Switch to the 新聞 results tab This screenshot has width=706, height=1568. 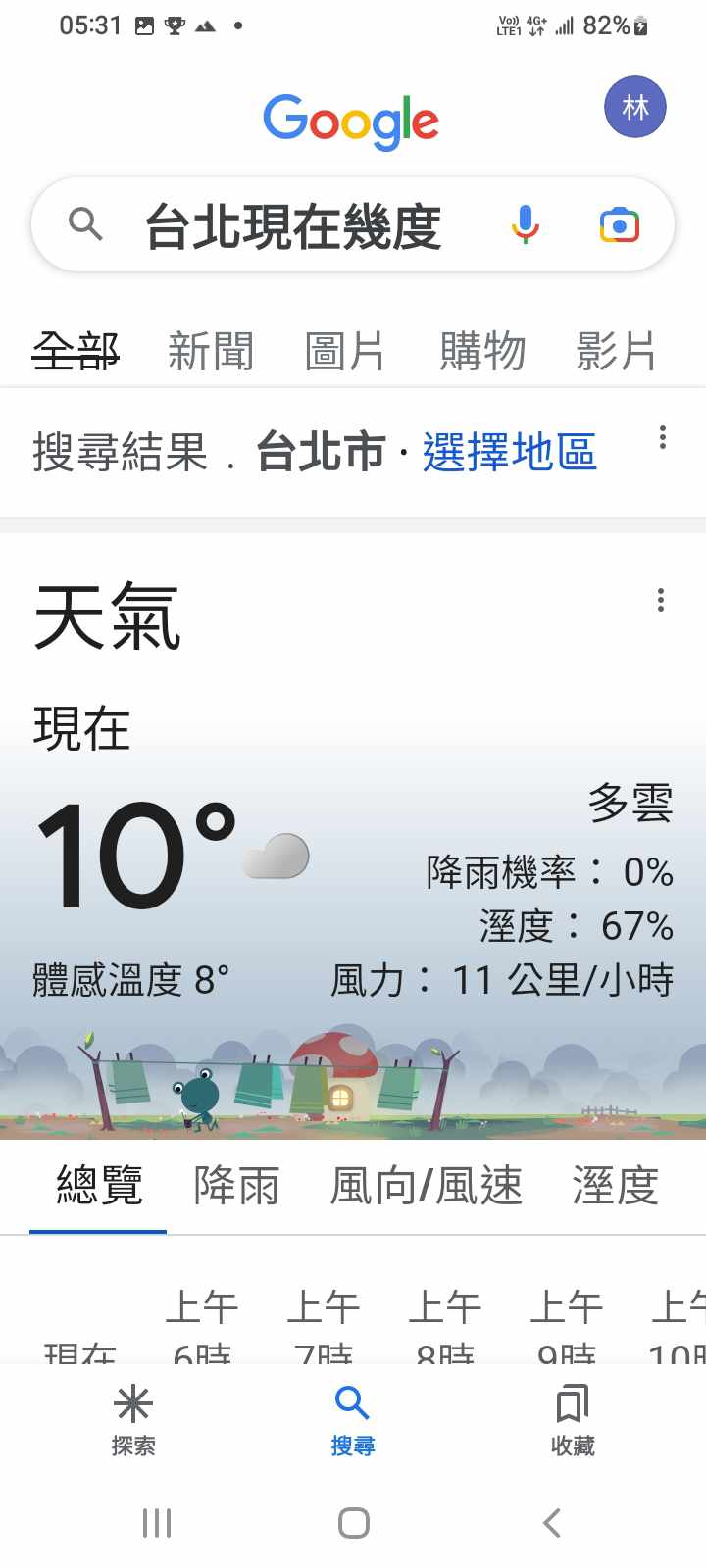pos(211,351)
